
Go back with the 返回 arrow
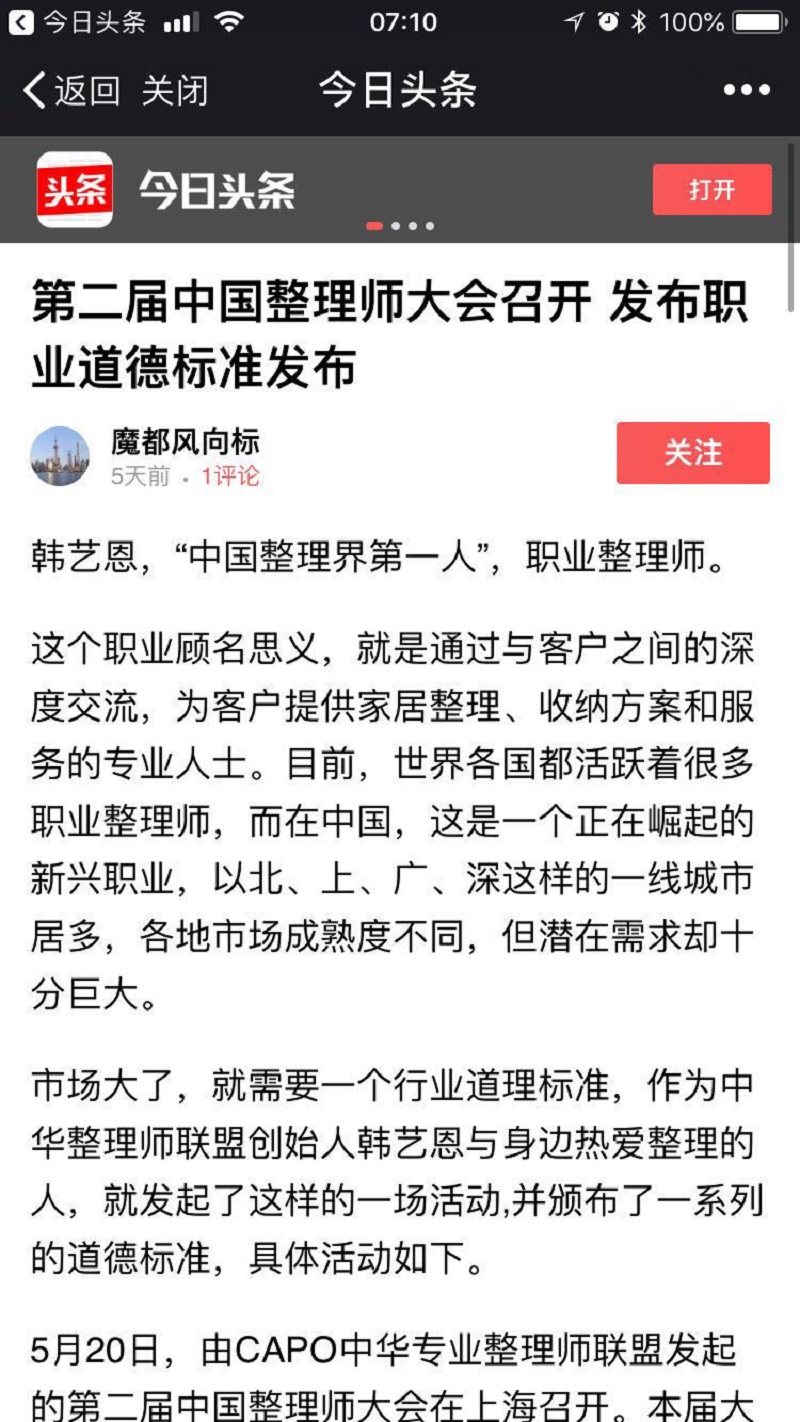point(70,91)
